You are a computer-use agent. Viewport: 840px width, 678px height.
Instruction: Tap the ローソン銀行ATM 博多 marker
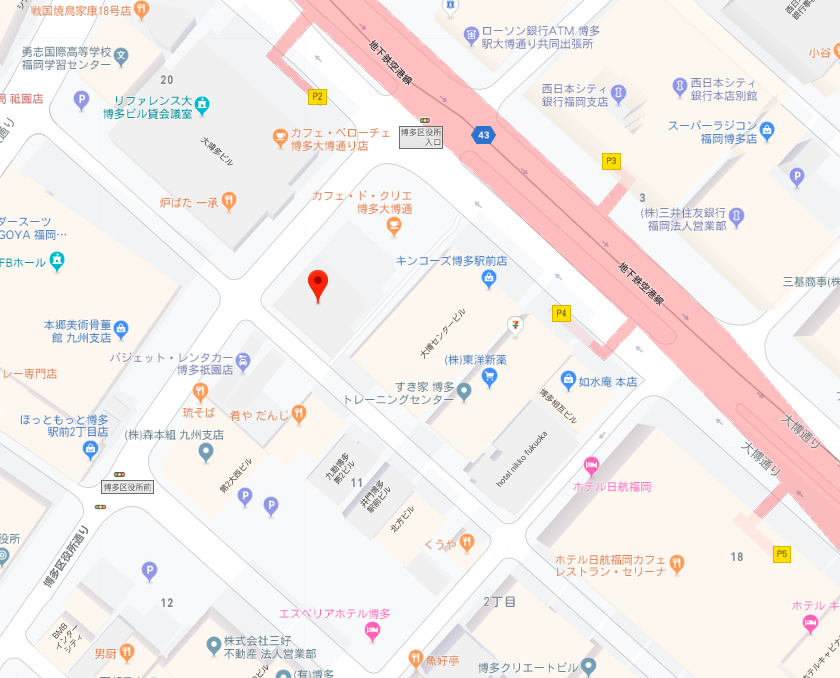pyautogui.click(x=471, y=37)
